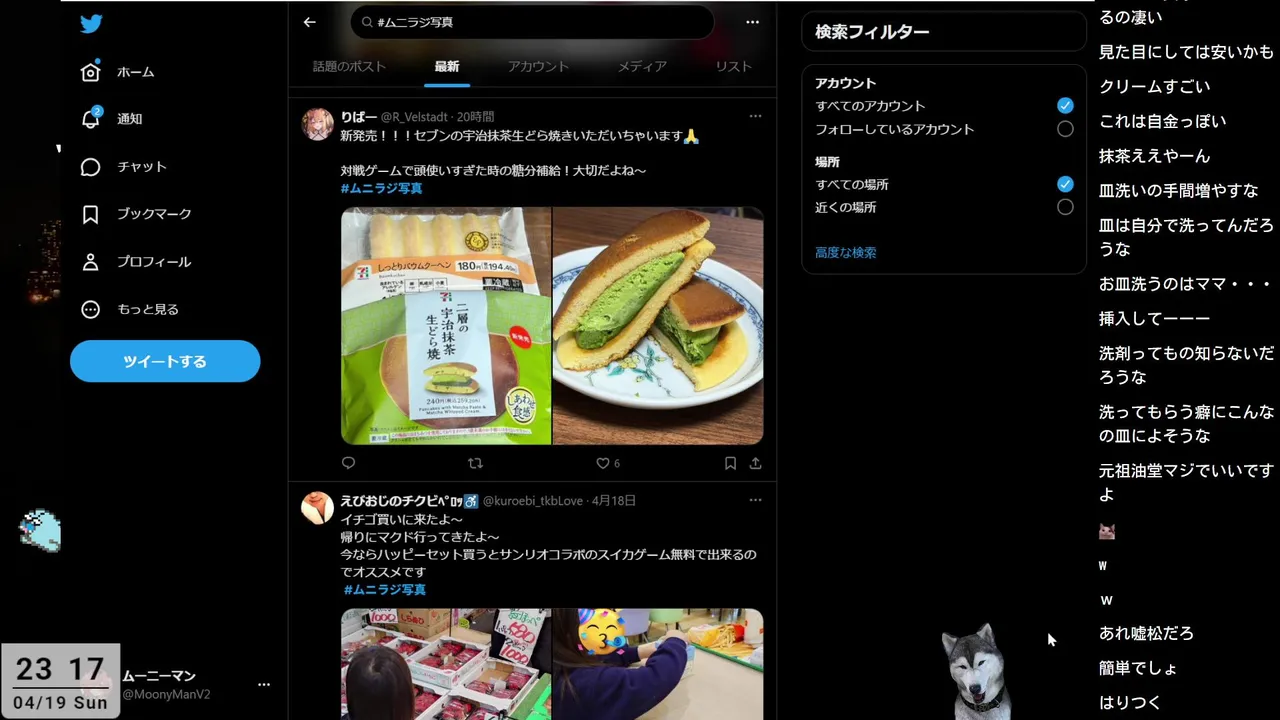This screenshot has height=720, width=1280.
Task: Switch to the アカウント tab
Action: pyautogui.click(x=538, y=66)
